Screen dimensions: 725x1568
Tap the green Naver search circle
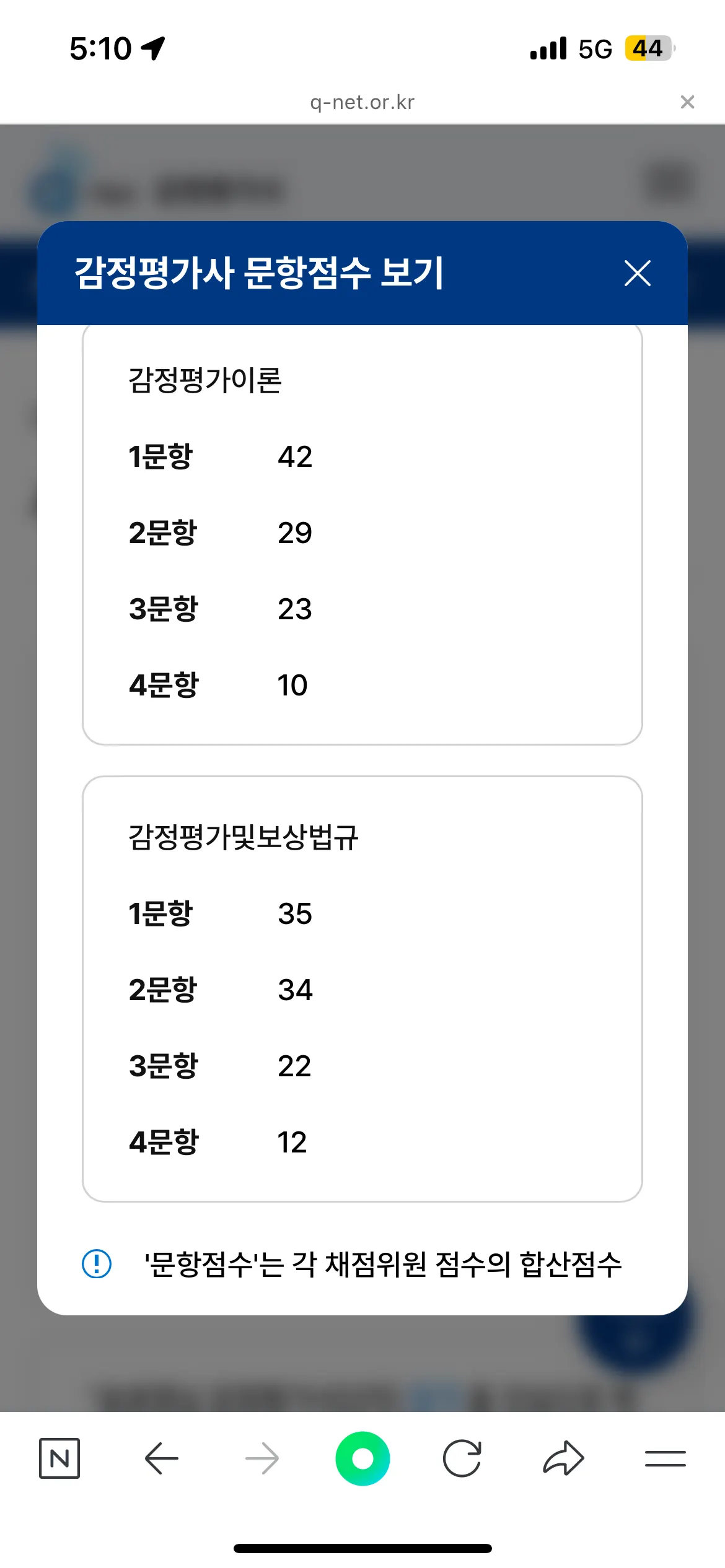tap(362, 1458)
